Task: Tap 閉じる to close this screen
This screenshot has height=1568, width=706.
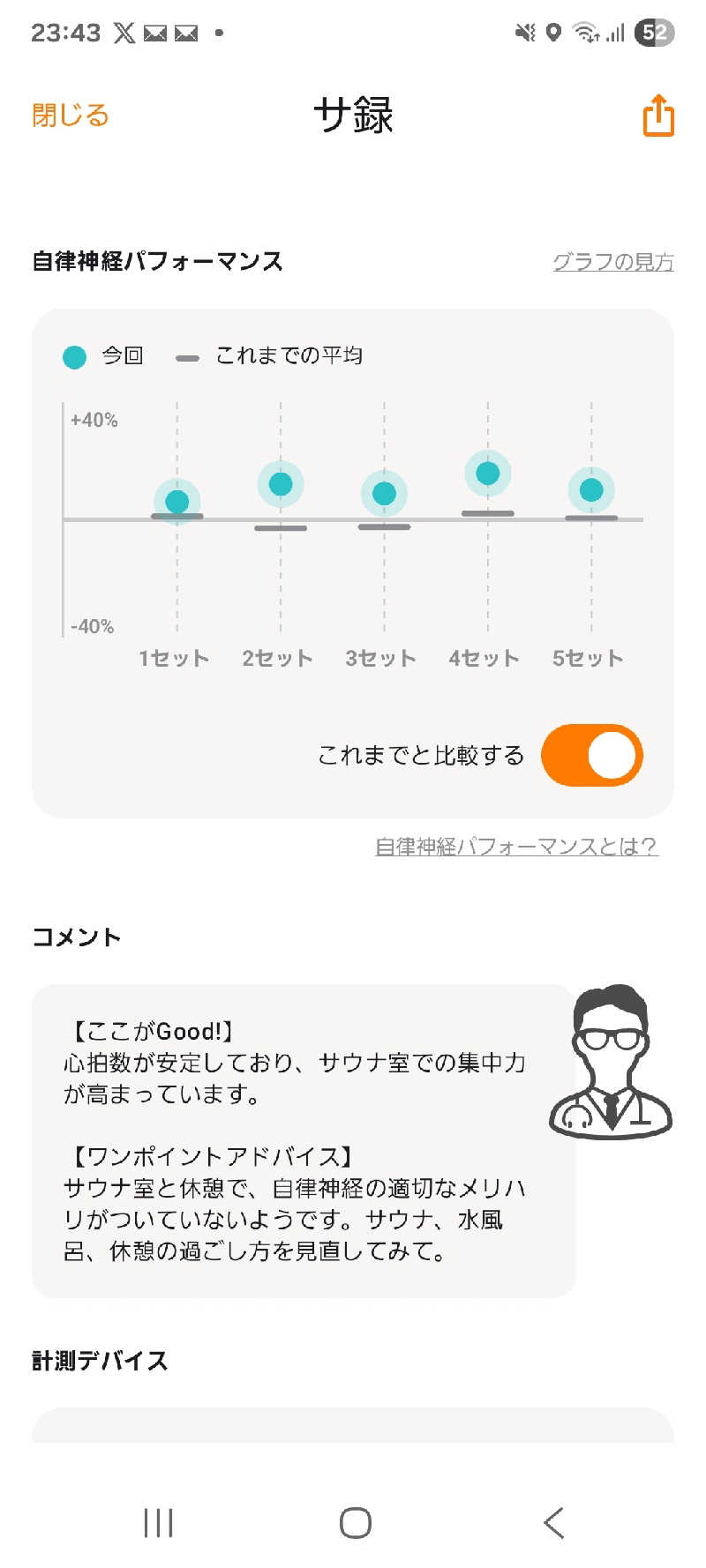Action: (x=71, y=116)
